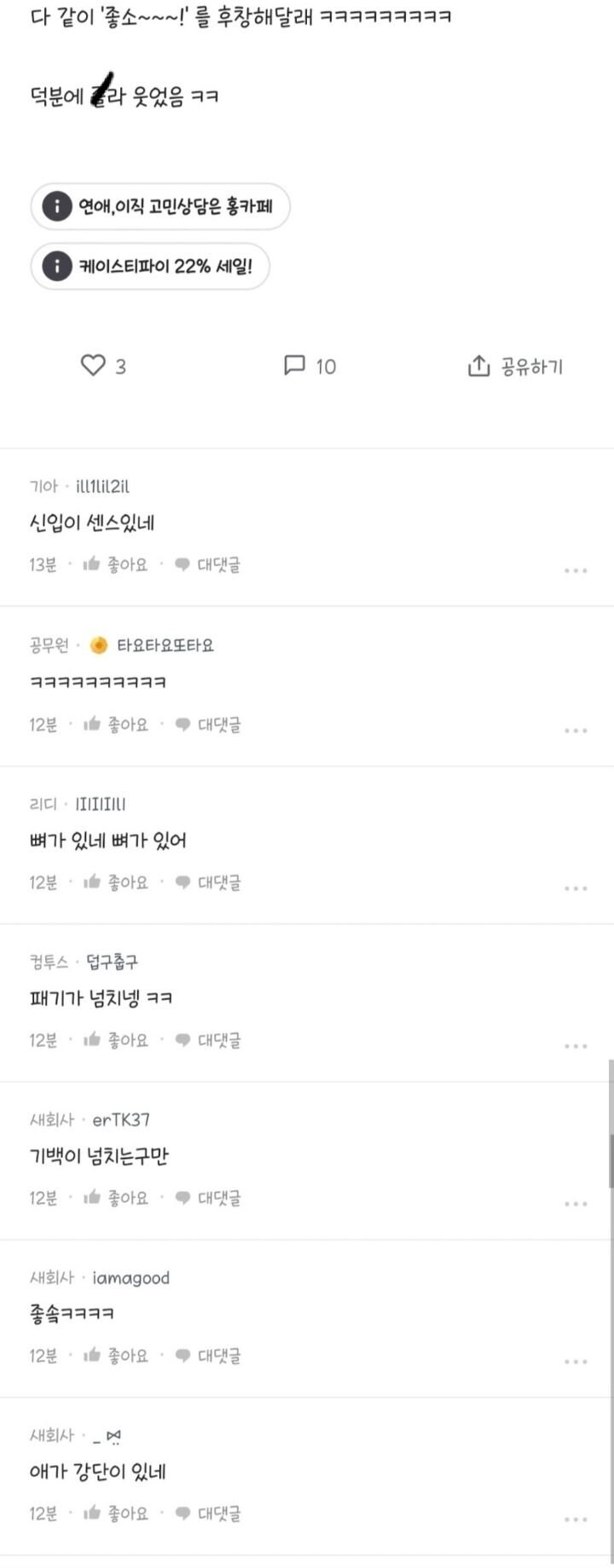This screenshot has height=1568, width=614.
Task: Click the sunflower badge next to 타요타요또타요
Action: pyautogui.click(x=100, y=645)
